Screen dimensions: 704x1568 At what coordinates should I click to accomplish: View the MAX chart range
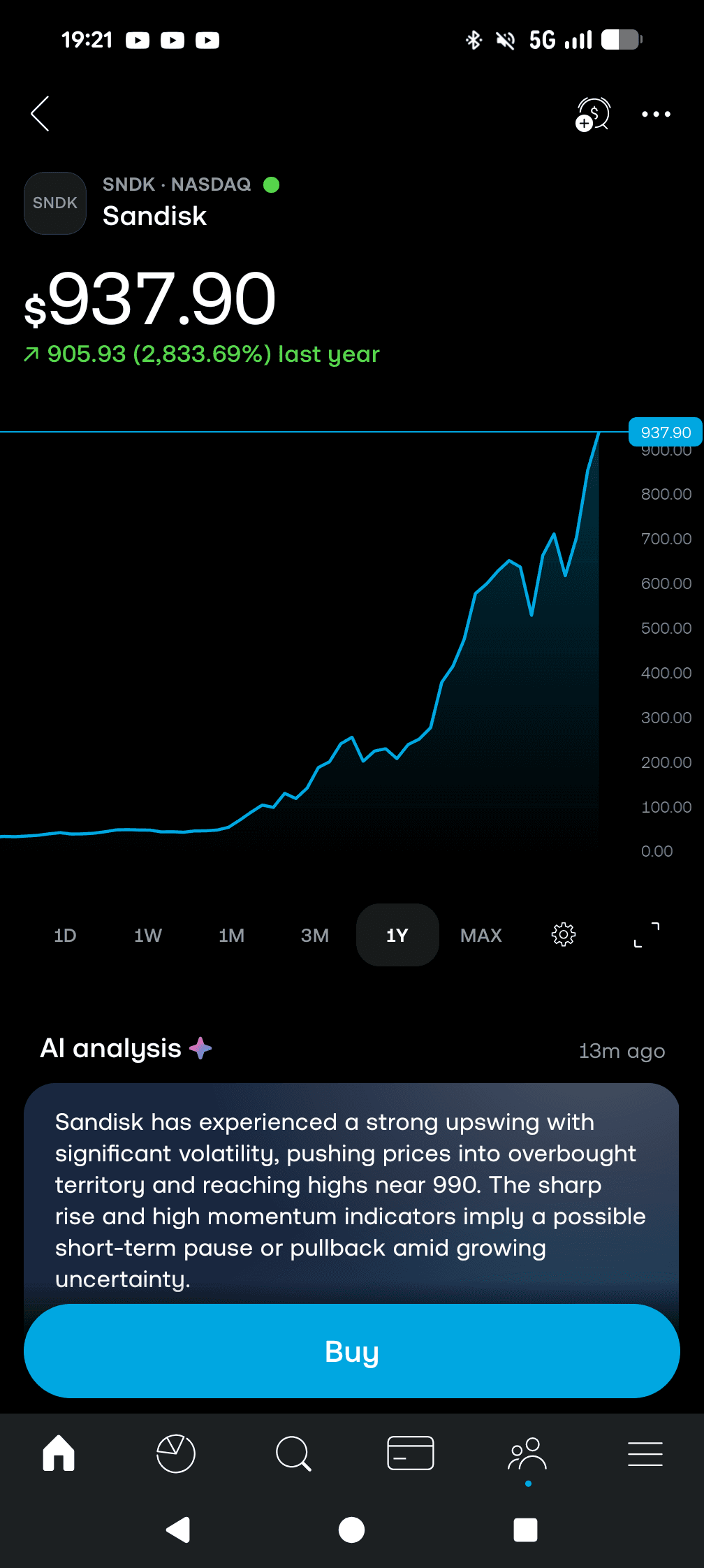click(x=481, y=935)
